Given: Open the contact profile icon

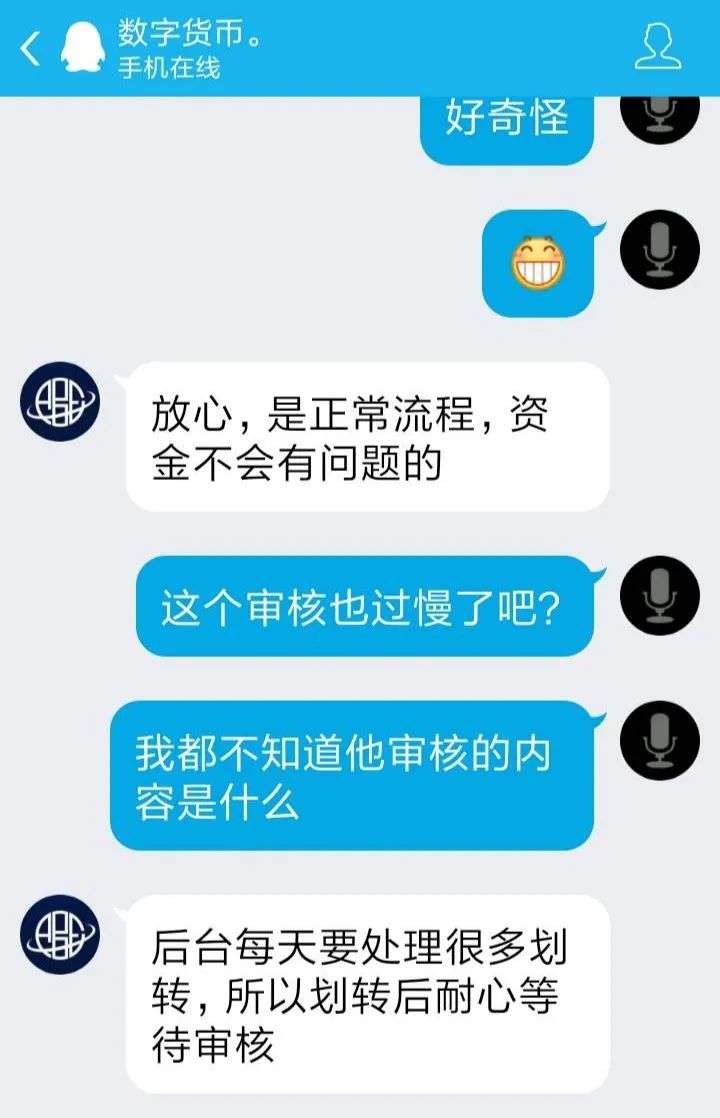Looking at the screenshot, I should 658,47.
